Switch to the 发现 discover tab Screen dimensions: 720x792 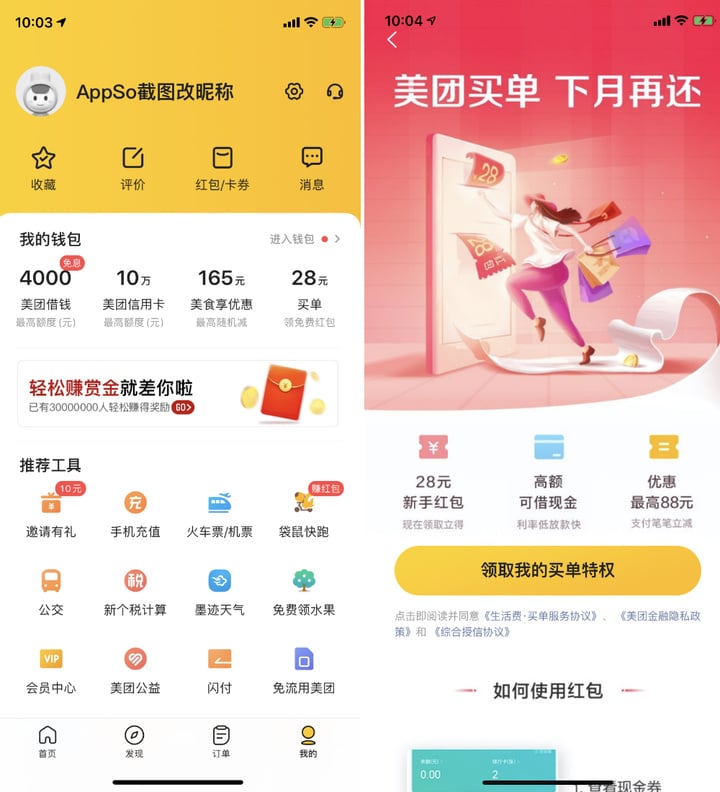coord(134,742)
